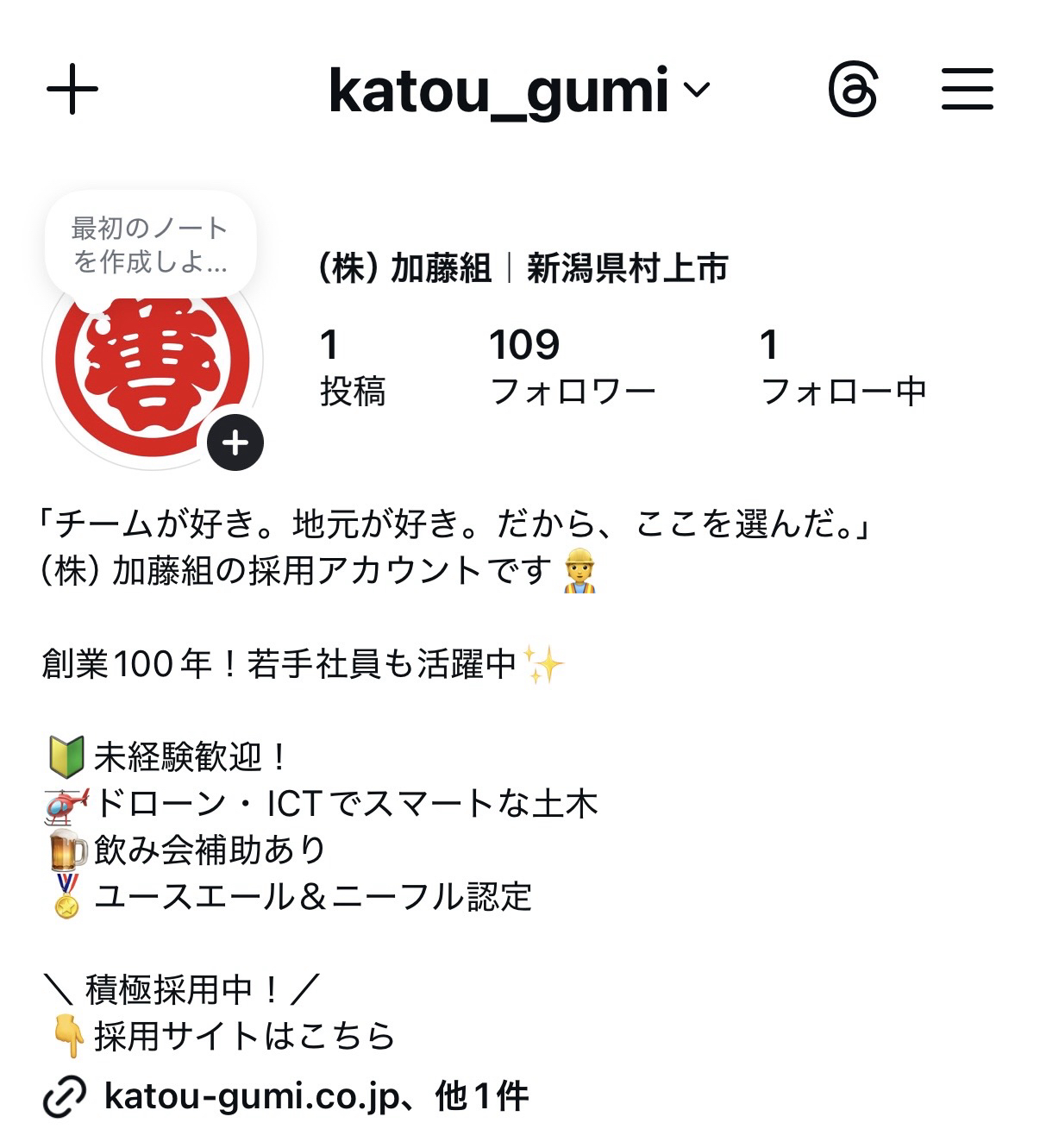The image size is (1040, 1148).
Task: Open the hamburger menu
Action: pos(967,90)
